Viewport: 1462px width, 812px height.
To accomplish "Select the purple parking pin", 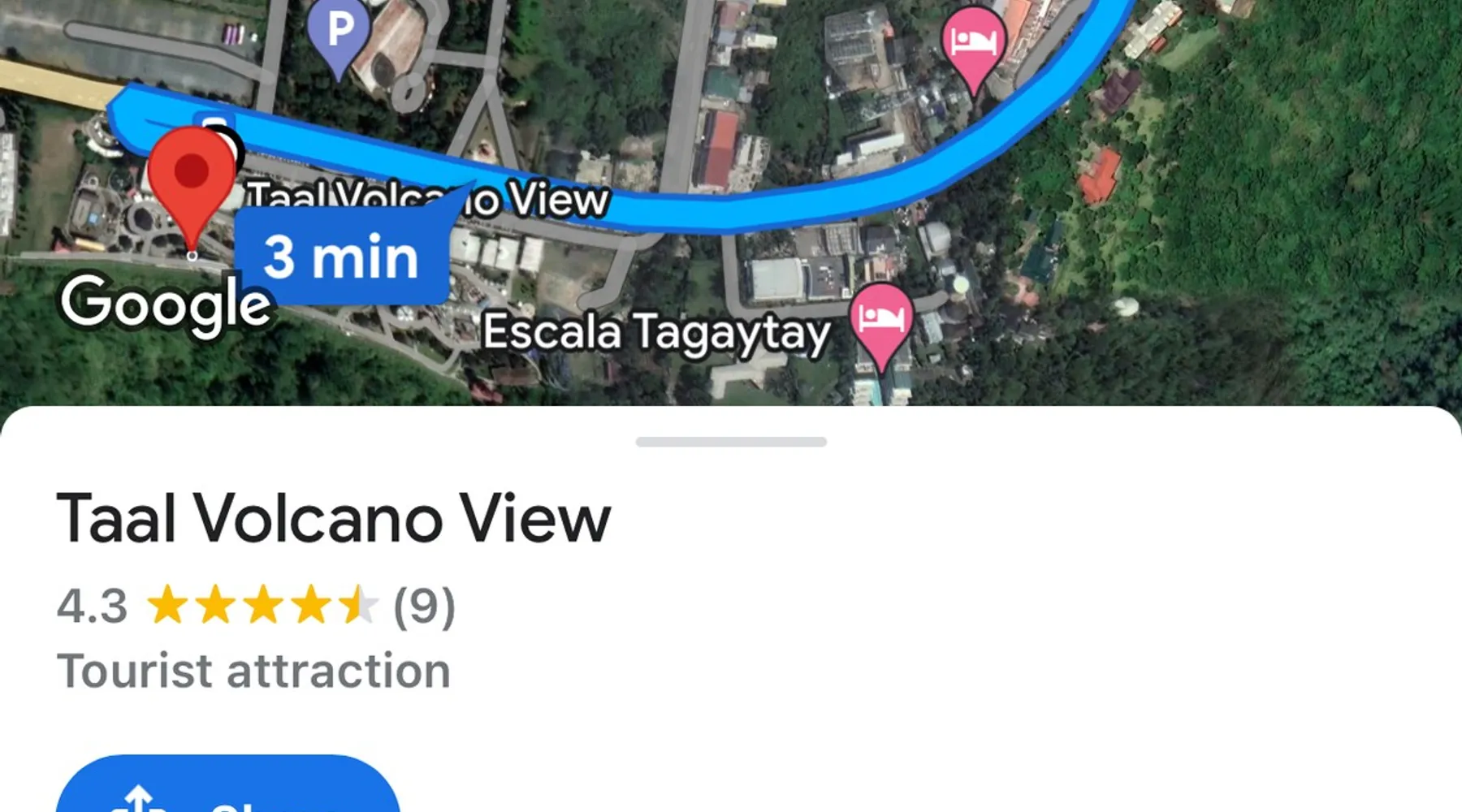I will click(340, 32).
